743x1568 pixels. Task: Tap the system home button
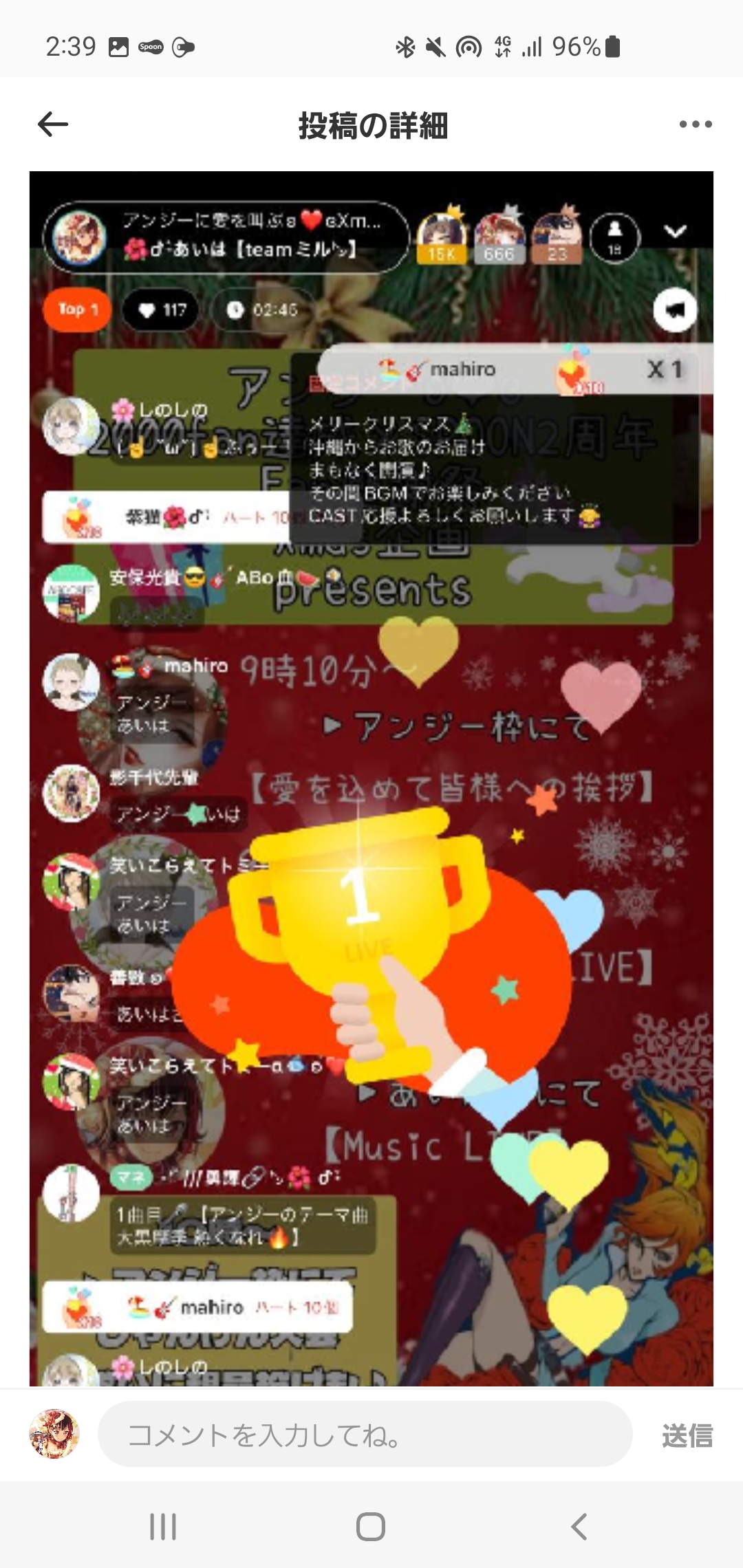pyautogui.click(x=371, y=1527)
